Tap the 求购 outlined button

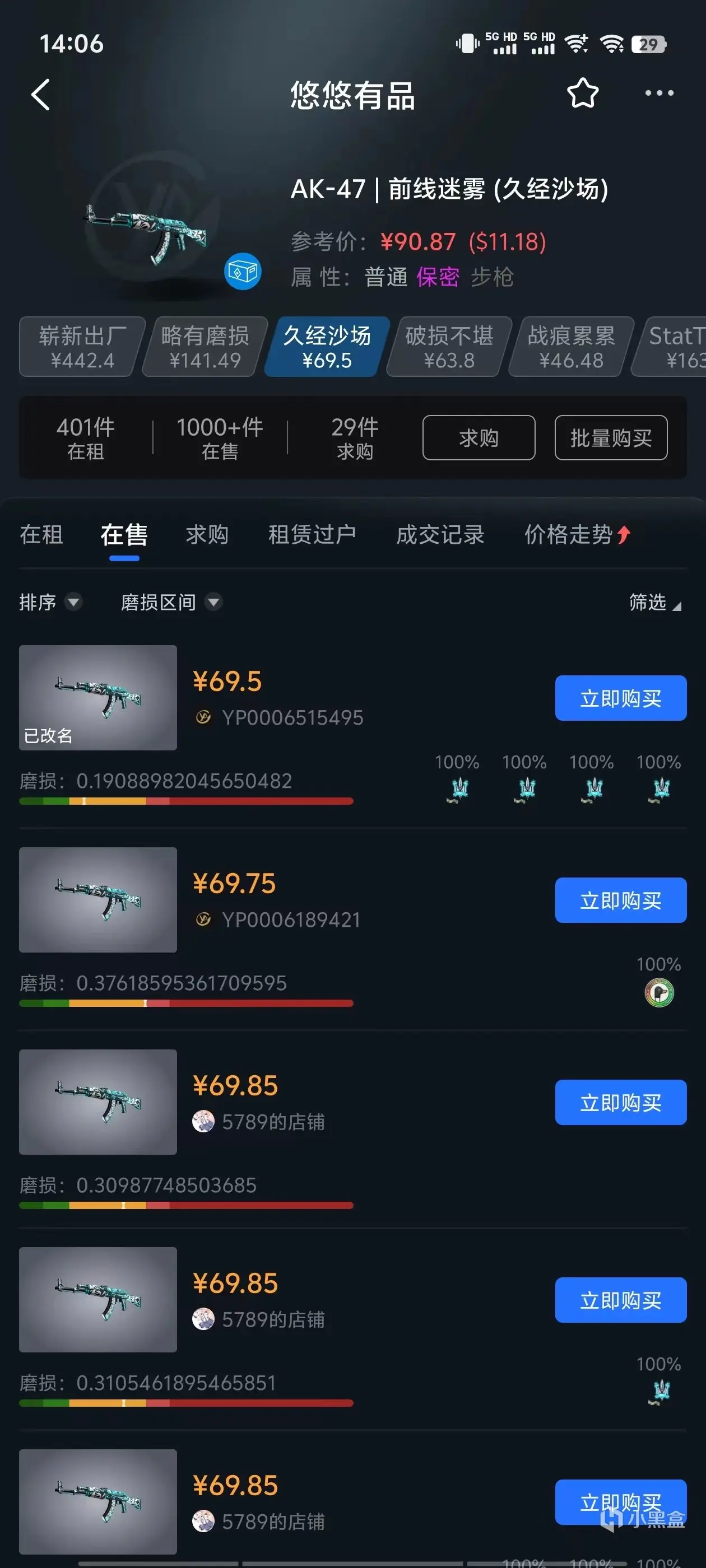click(479, 438)
